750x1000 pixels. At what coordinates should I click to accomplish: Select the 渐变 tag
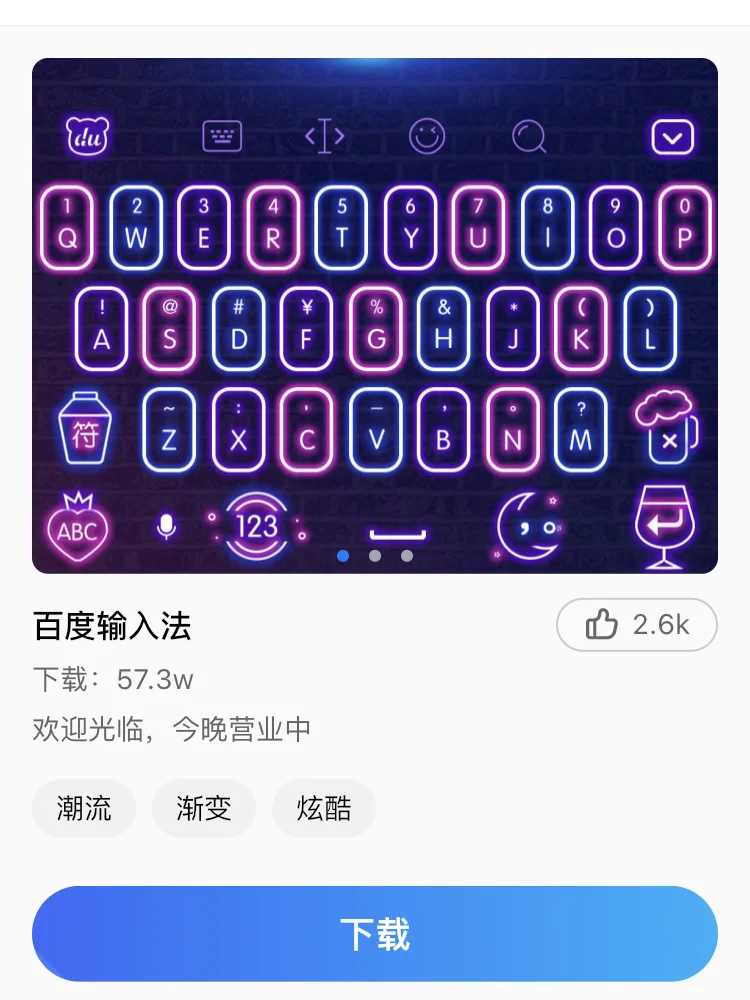(x=204, y=808)
